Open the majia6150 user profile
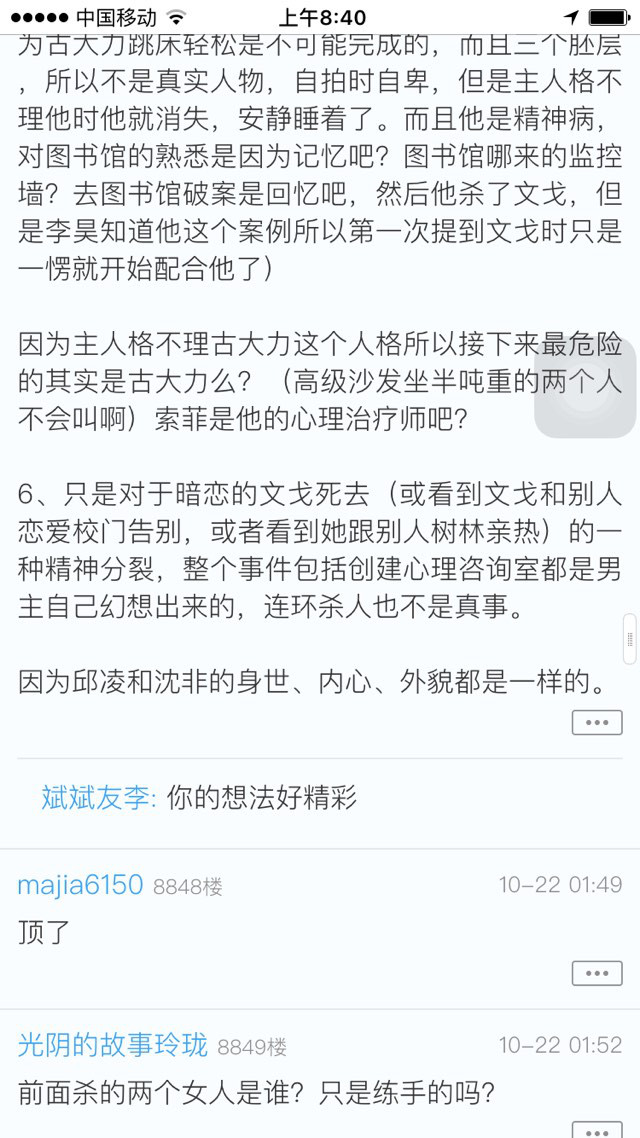The height and width of the screenshot is (1138, 640). coord(80,885)
